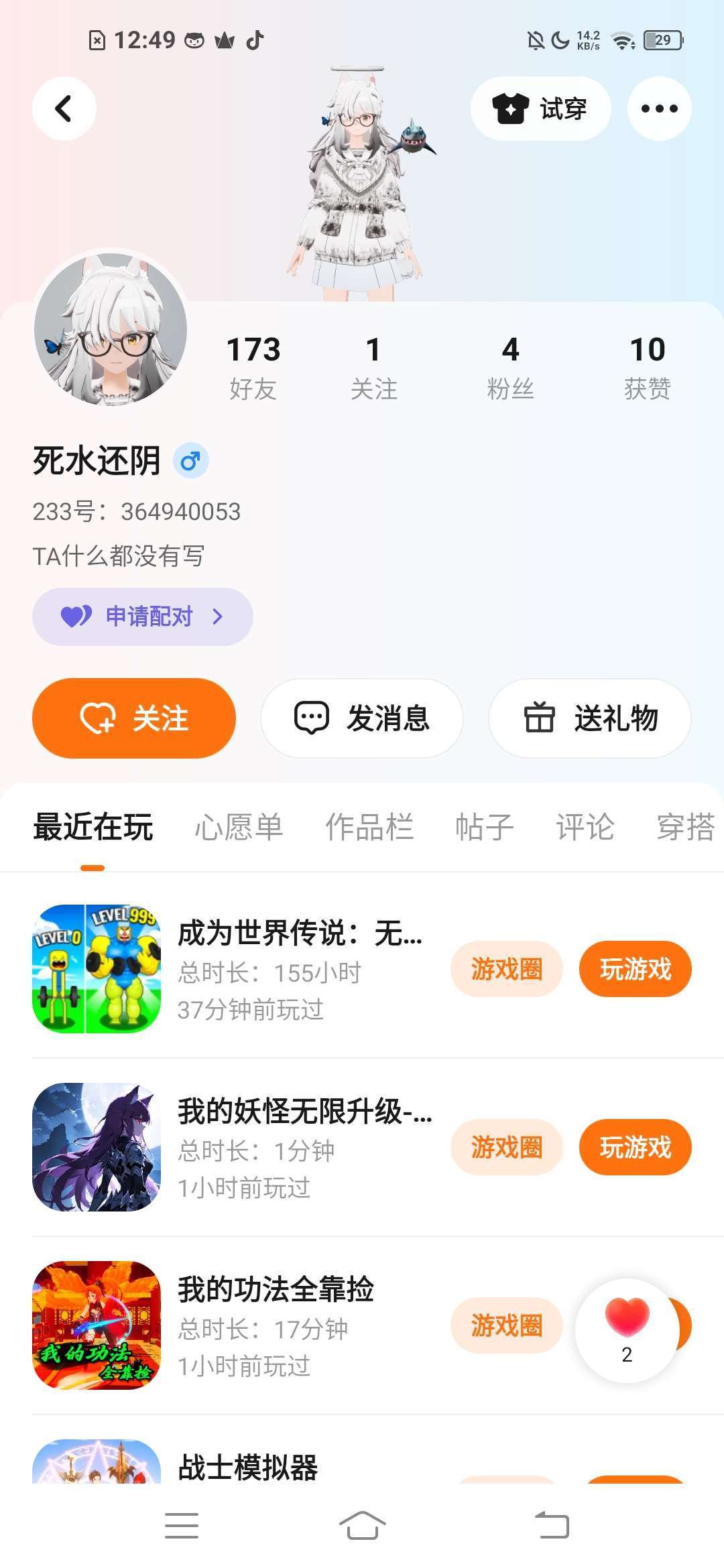Play 我的妖怪无限升级 via 玩游戏
The width and height of the screenshot is (724, 1568).
click(x=635, y=1147)
